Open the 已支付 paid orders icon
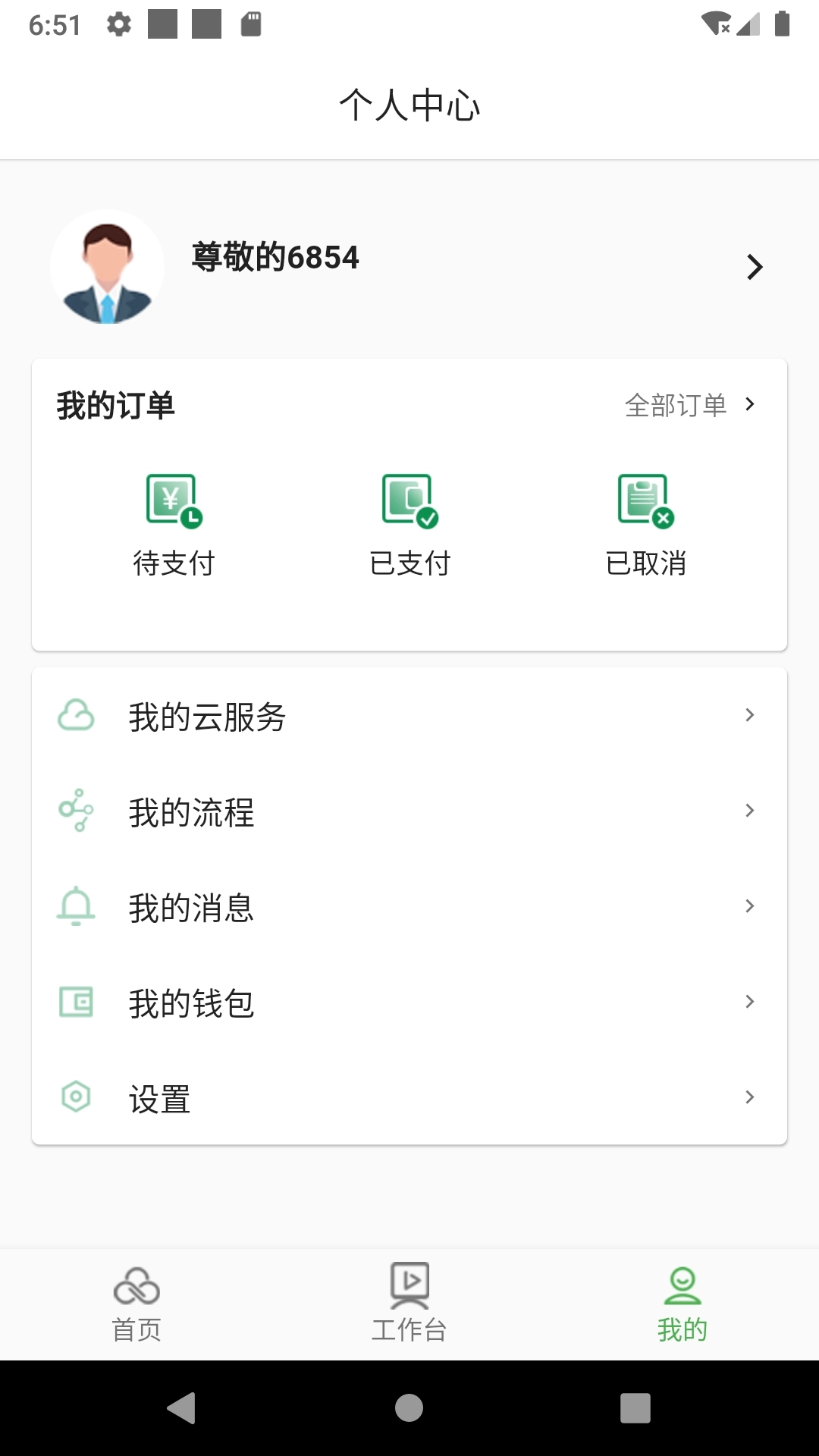The image size is (819, 1456). [409, 502]
